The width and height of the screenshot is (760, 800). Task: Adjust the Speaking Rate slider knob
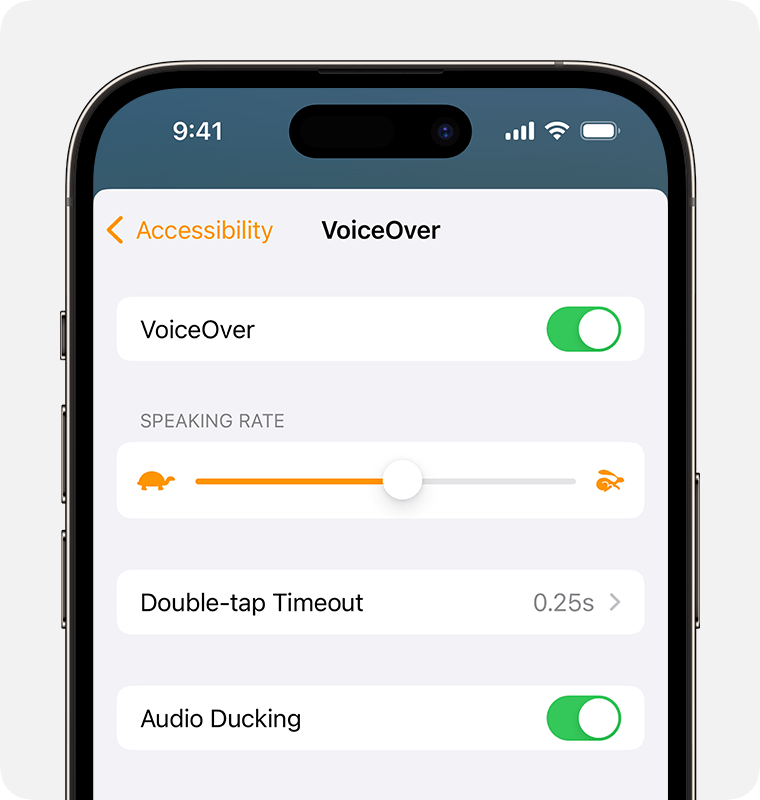pyautogui.click(x=403, y=480)
